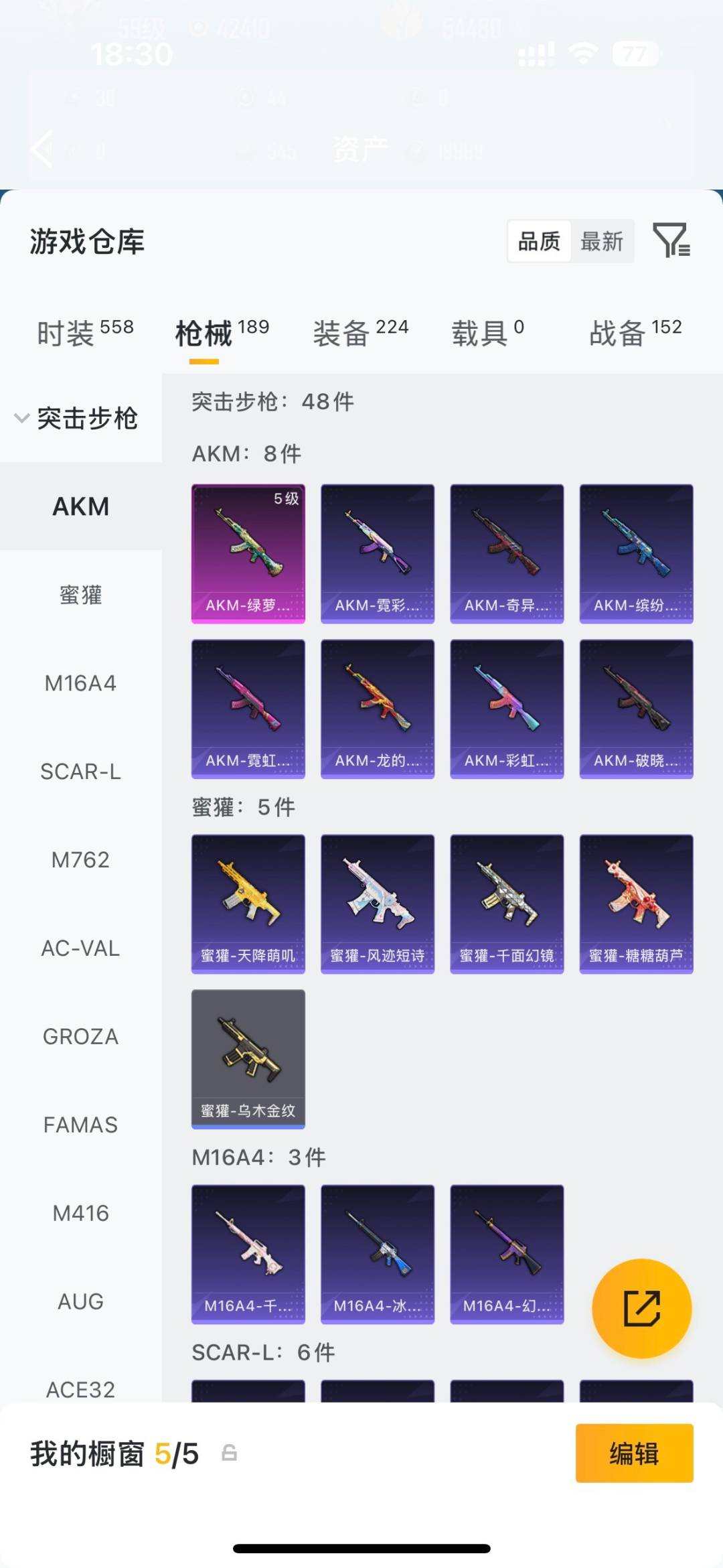Go to SCAR-L in sidebar
Screen dimensions: 723x1568
tap(81, 772)
